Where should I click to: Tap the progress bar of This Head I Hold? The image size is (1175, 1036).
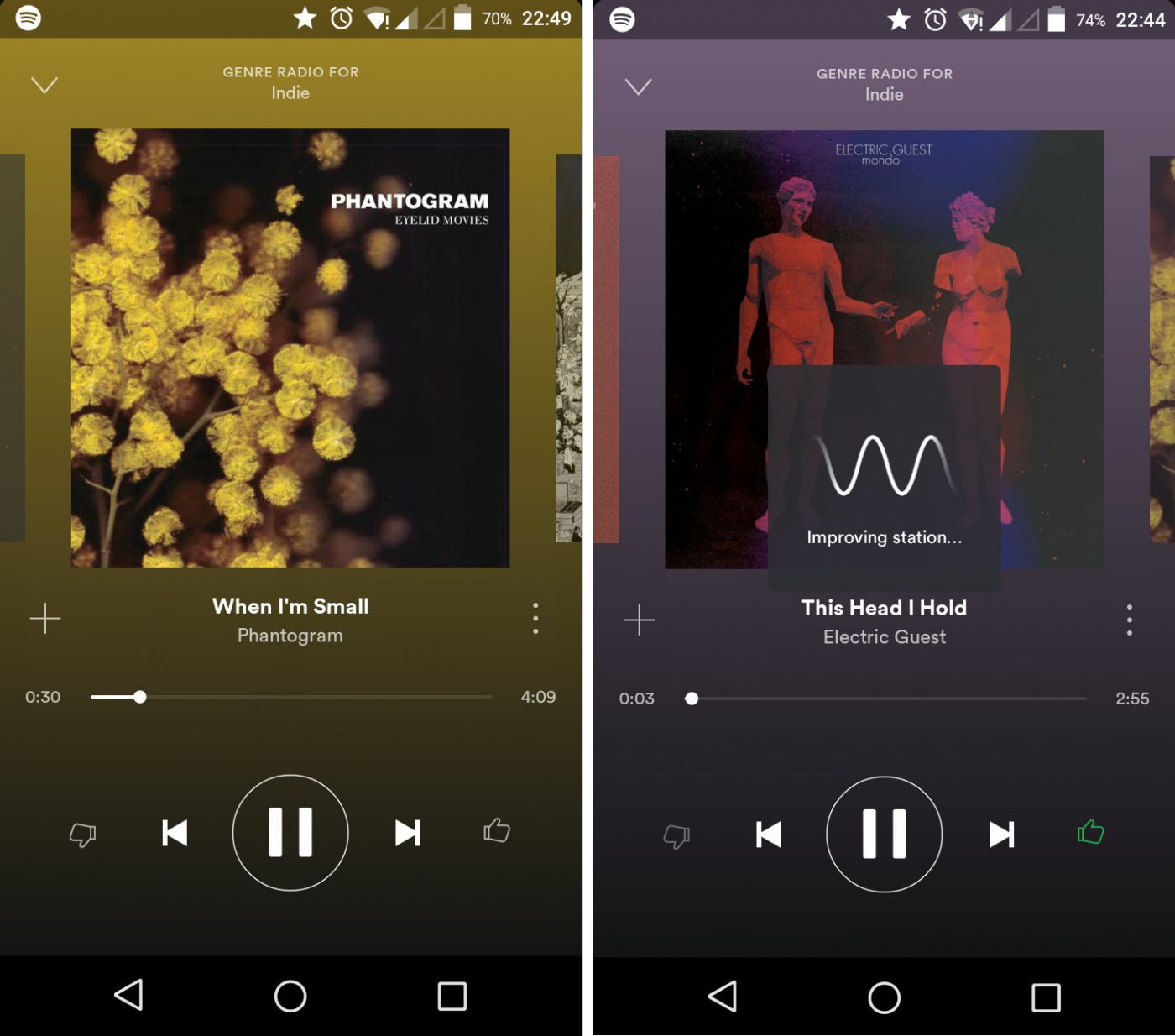coord(885,699)
